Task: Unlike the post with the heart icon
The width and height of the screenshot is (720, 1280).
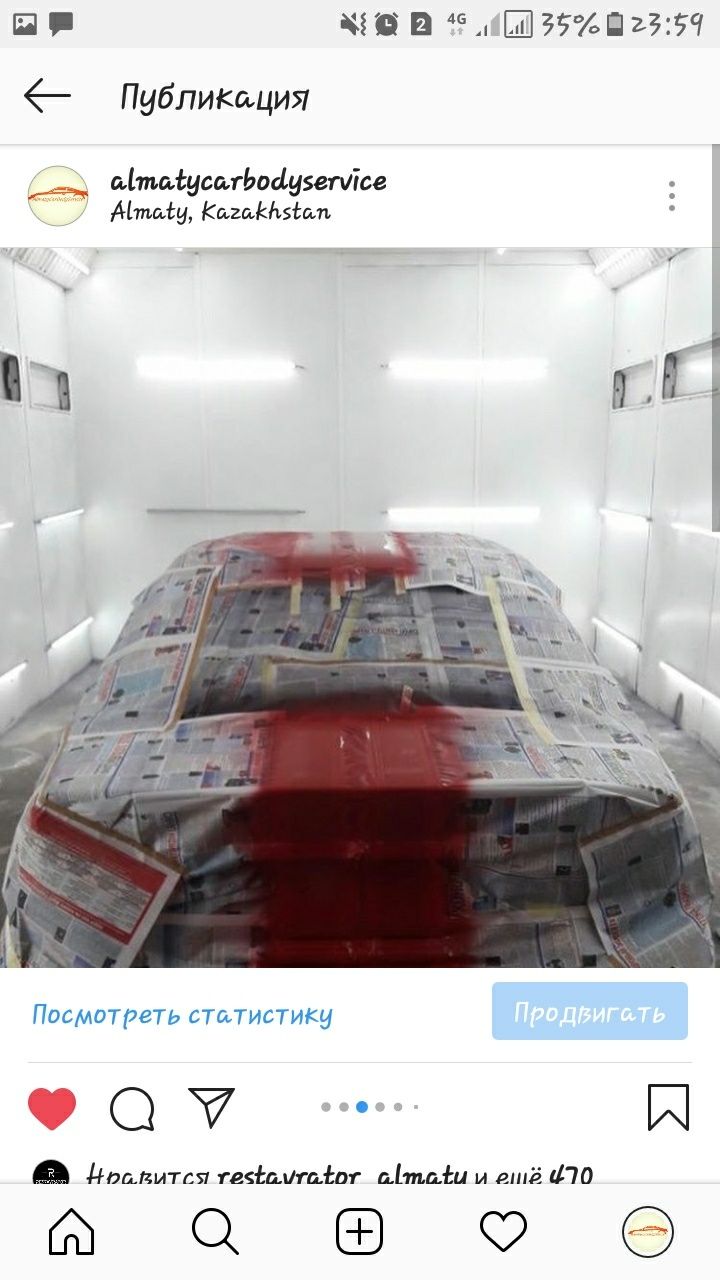Action: pyautogui.click(x=52, y=1108)
